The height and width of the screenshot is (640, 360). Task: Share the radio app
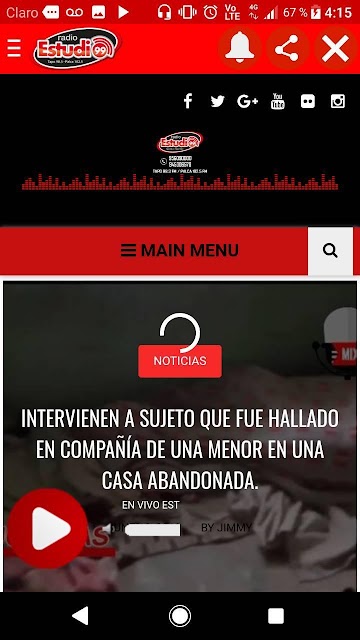click(x=287, y=49)
